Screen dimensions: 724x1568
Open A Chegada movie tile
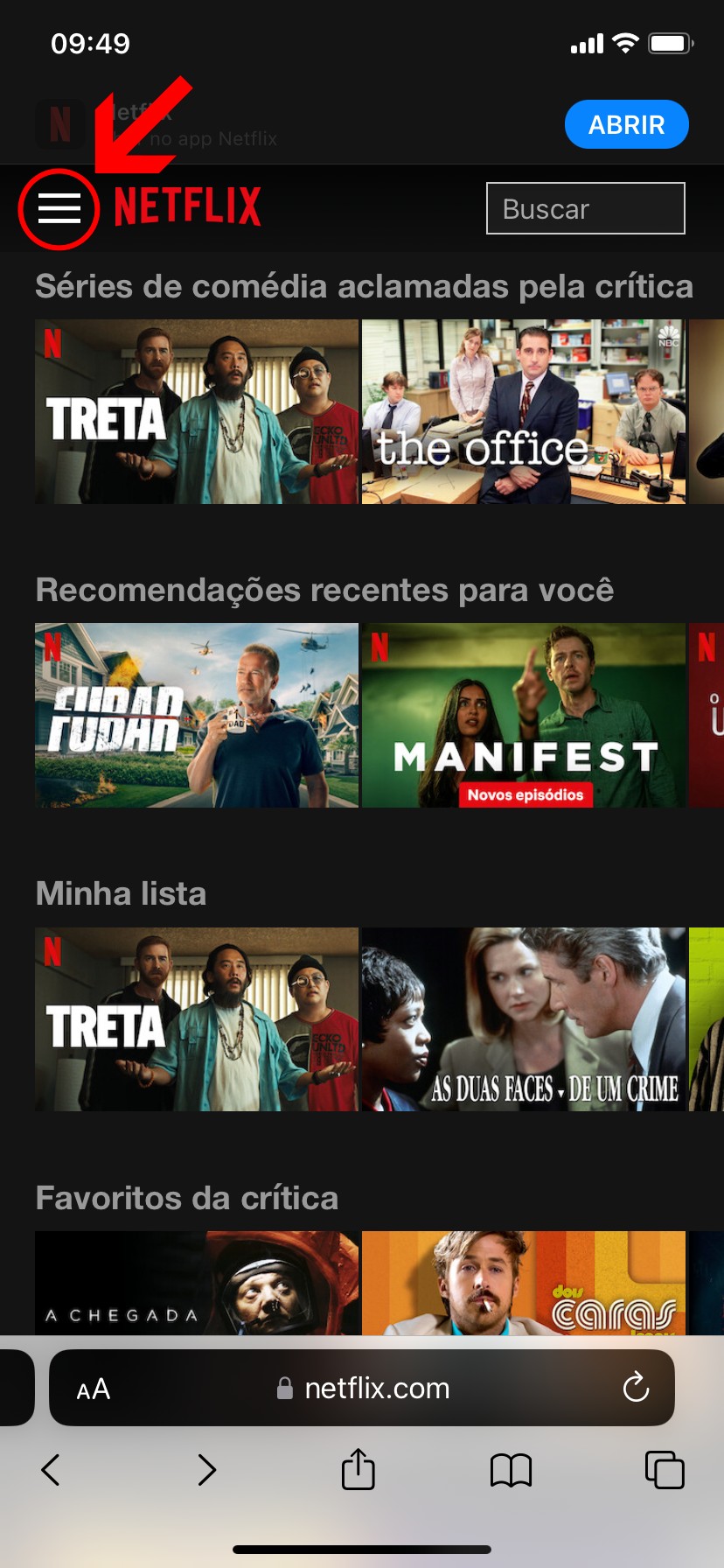click(197, 1283)
